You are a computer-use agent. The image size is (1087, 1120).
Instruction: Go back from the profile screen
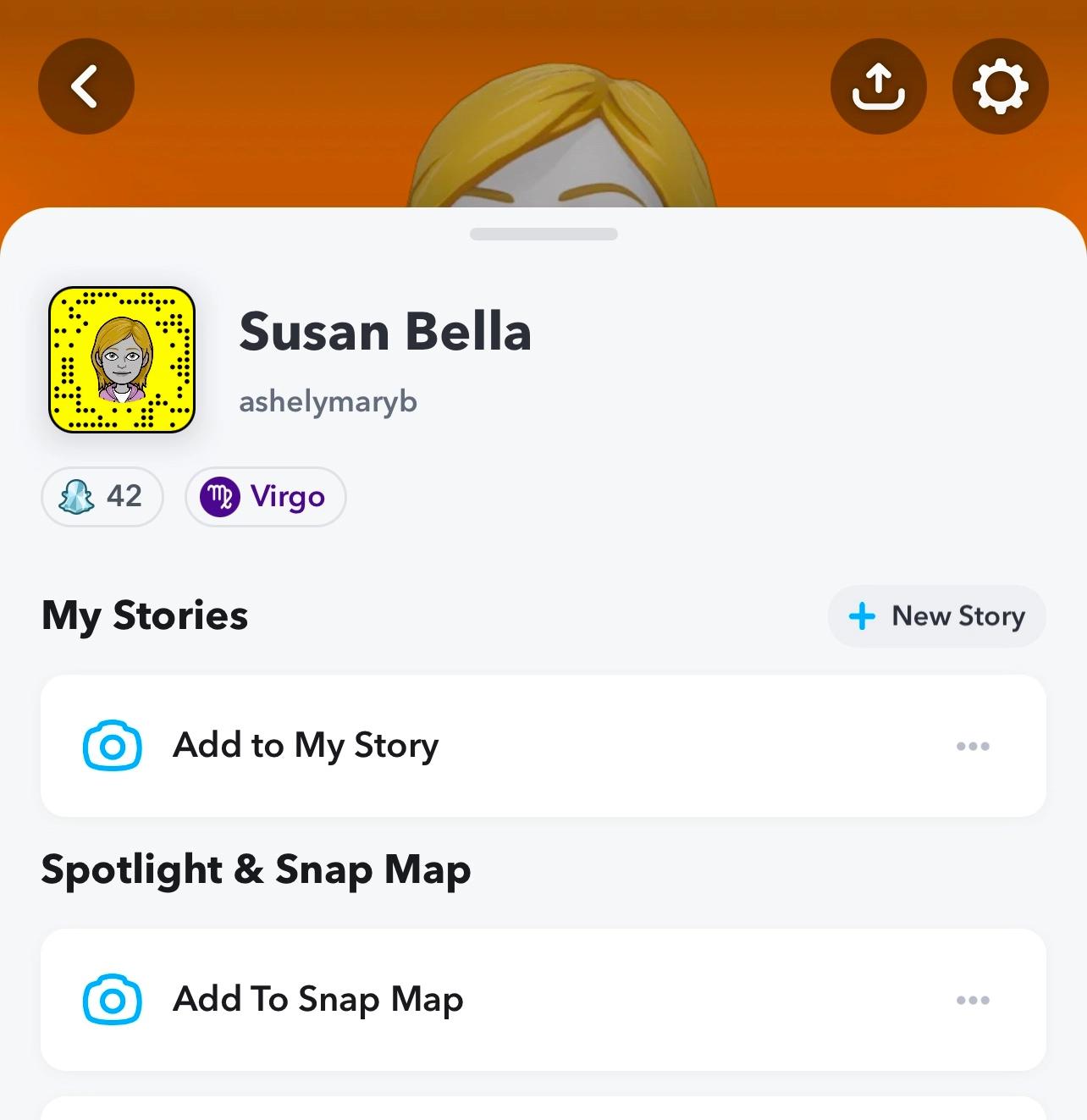coord(86,86)
